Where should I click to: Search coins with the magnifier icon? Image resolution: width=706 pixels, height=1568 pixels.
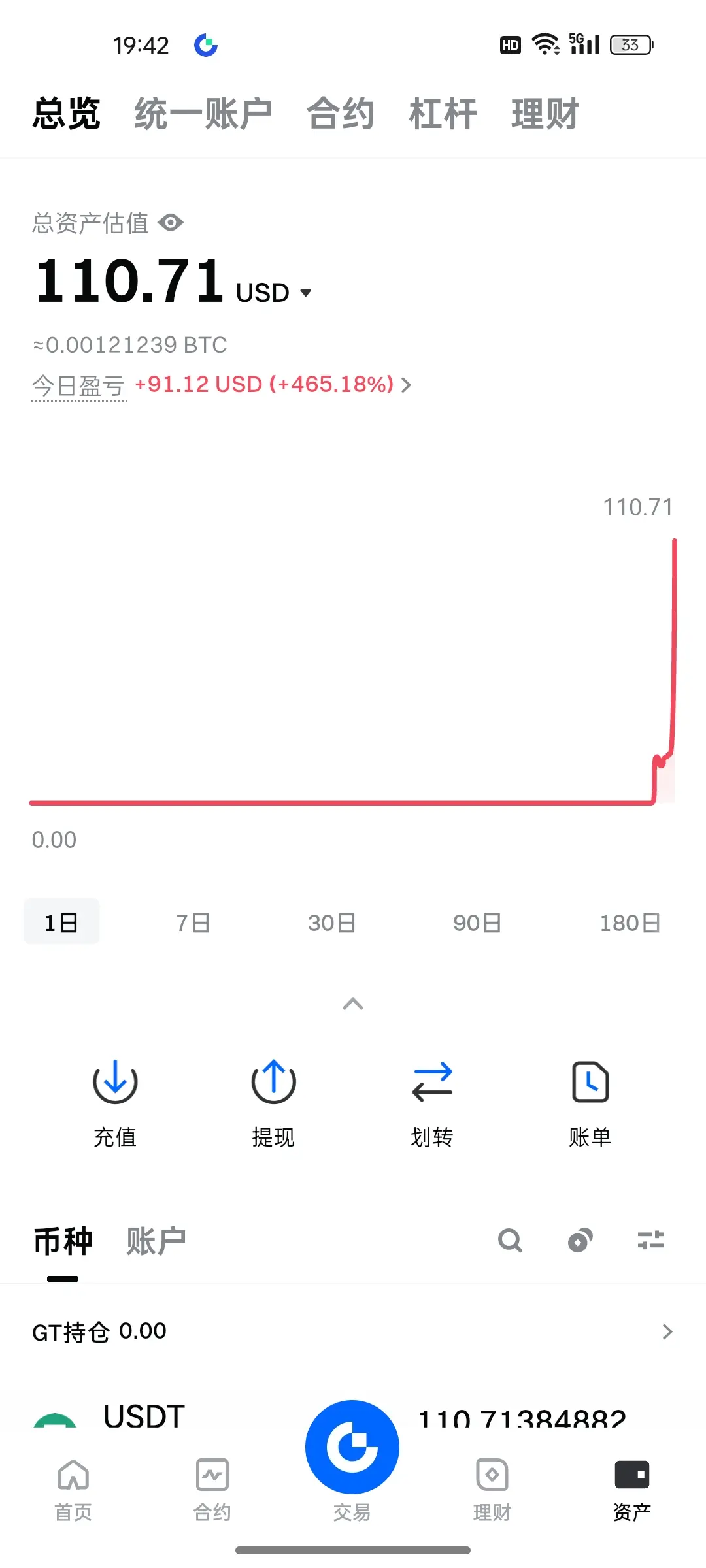click(510, 1240)
